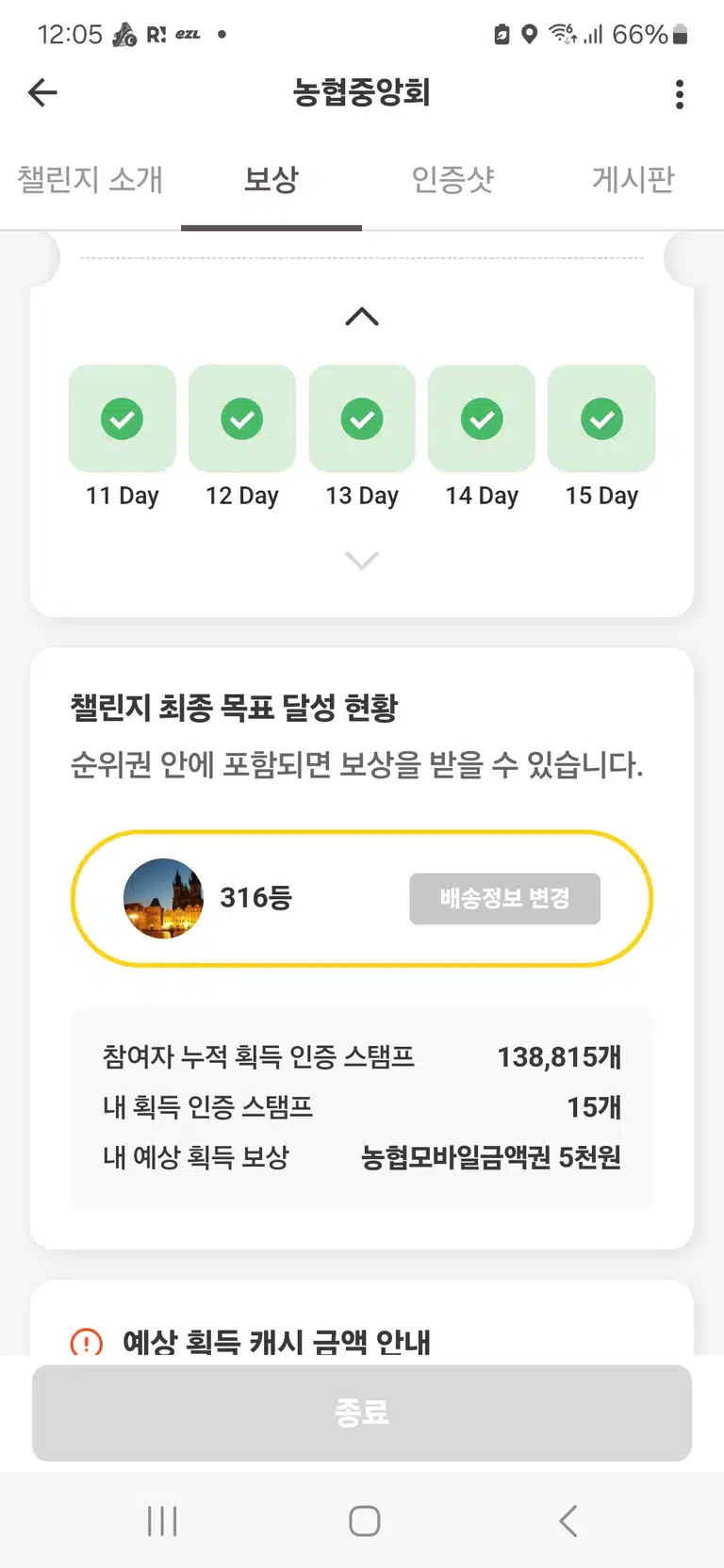
Task: Tap the down chevron below the day stamps
Action: coord(362,561)
